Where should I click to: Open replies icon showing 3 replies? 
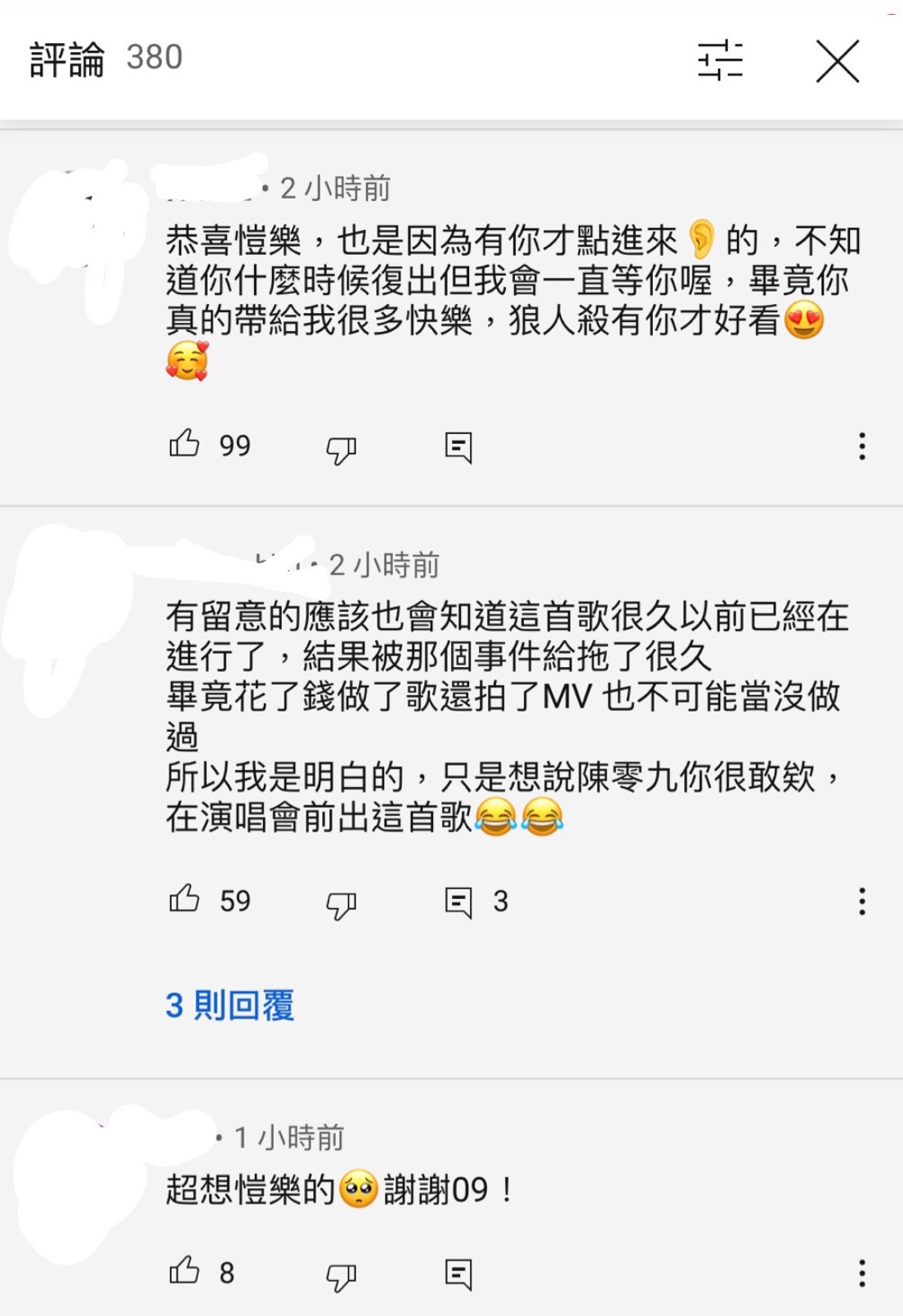coord(458,902)
